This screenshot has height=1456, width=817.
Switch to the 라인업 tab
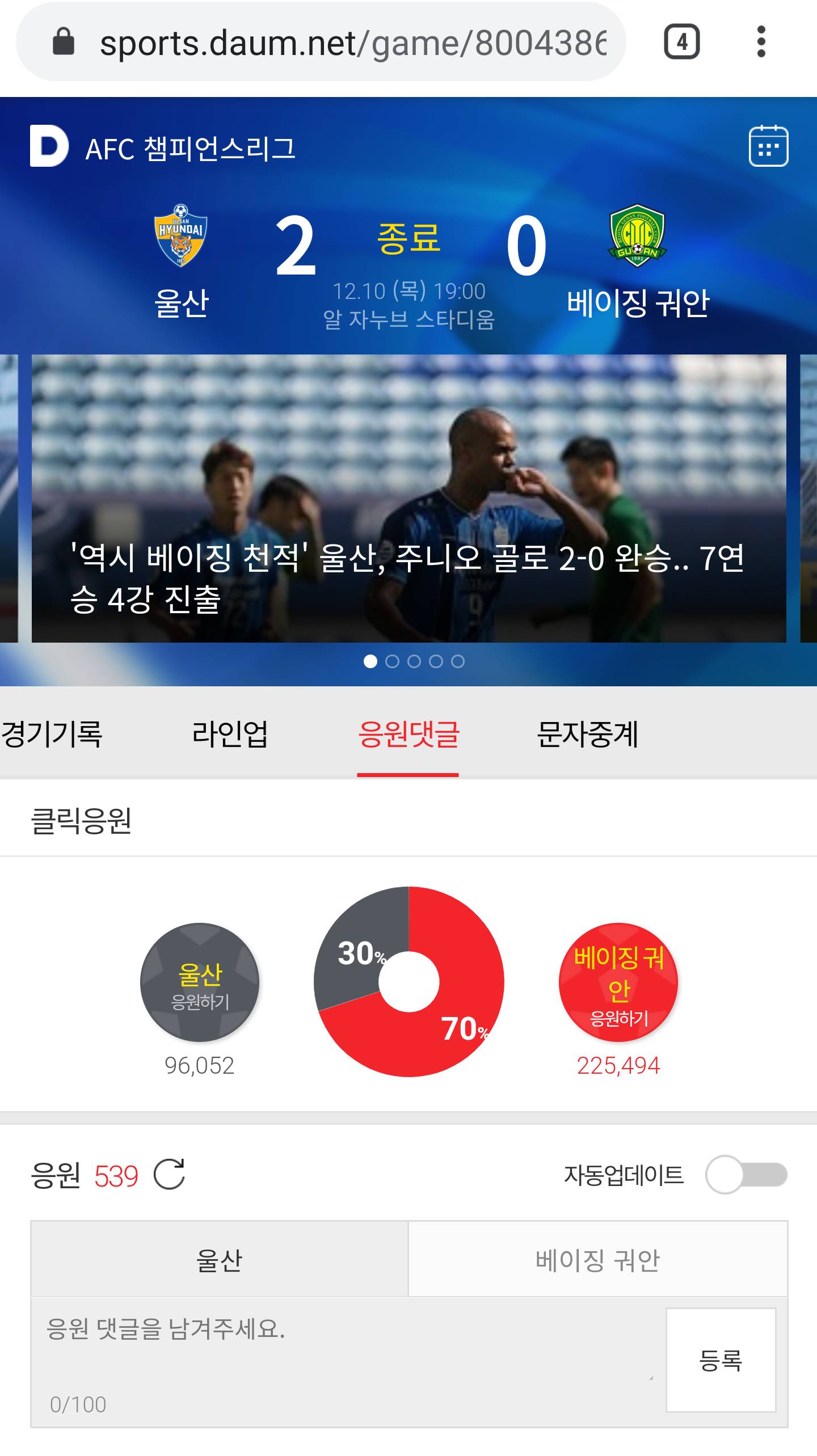pos(230,734)
